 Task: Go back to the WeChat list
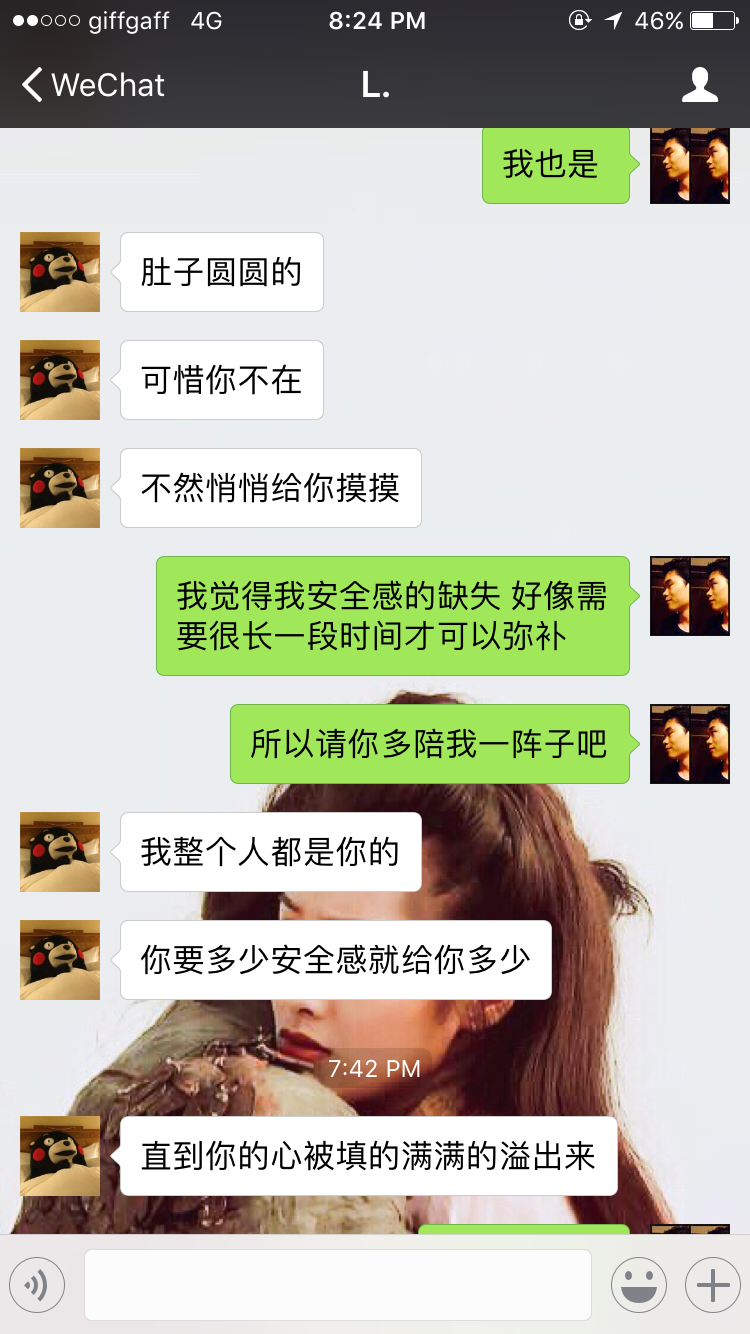(x=92, y=85)
